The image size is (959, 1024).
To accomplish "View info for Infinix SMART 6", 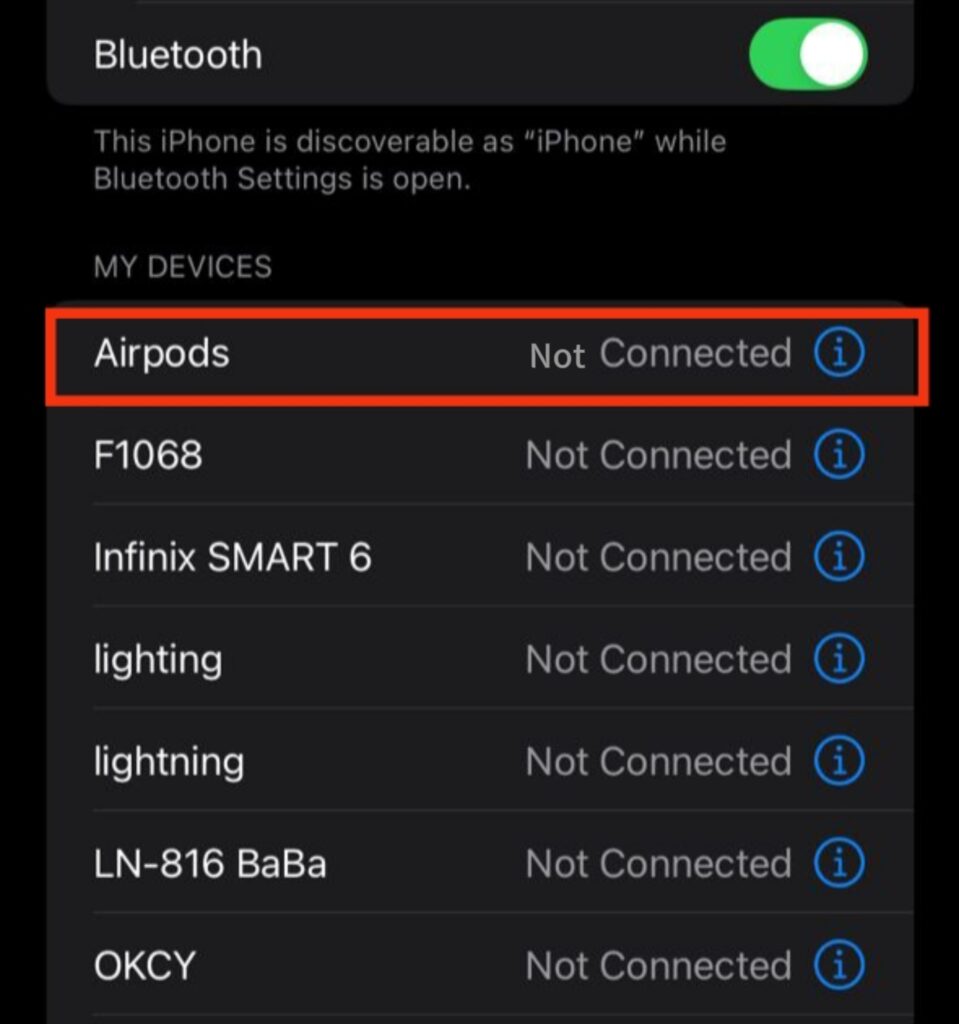I will [x=838, y=558].
